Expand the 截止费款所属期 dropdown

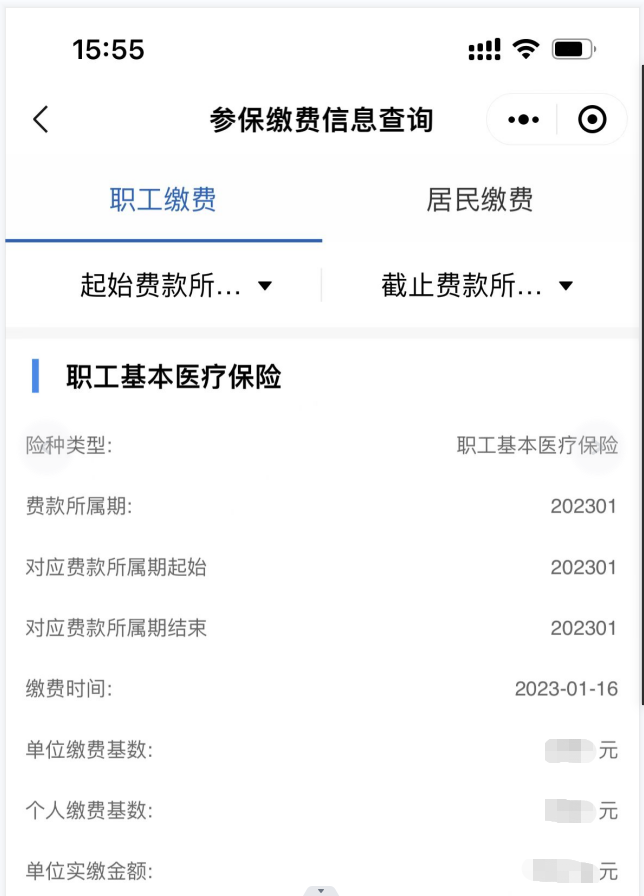click(x=477, y=286)
